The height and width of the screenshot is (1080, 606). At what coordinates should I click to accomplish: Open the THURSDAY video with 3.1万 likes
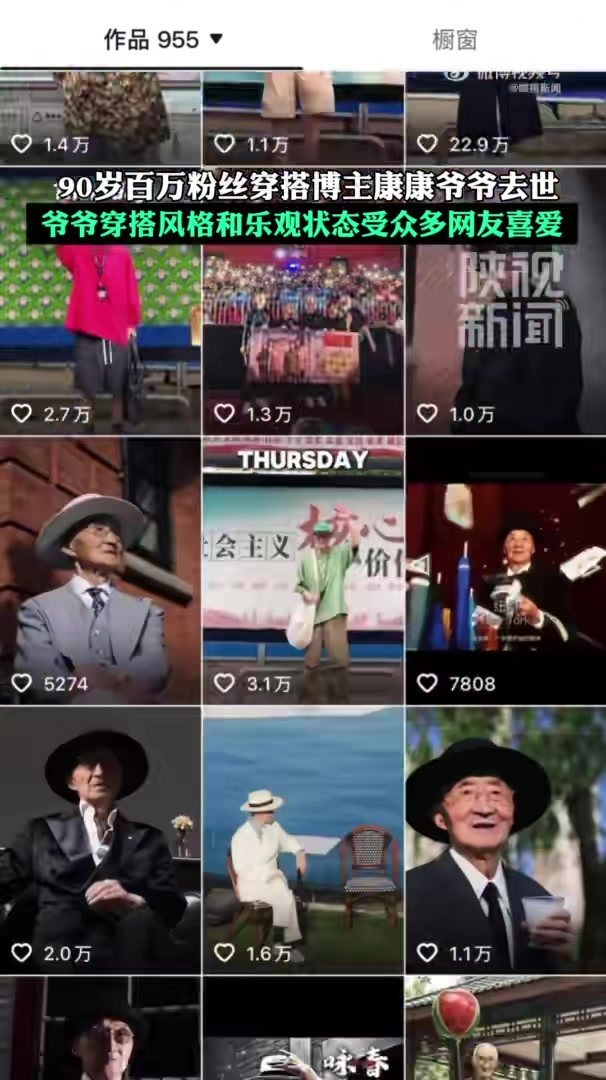pyautogui.click(x=303, y=570)
